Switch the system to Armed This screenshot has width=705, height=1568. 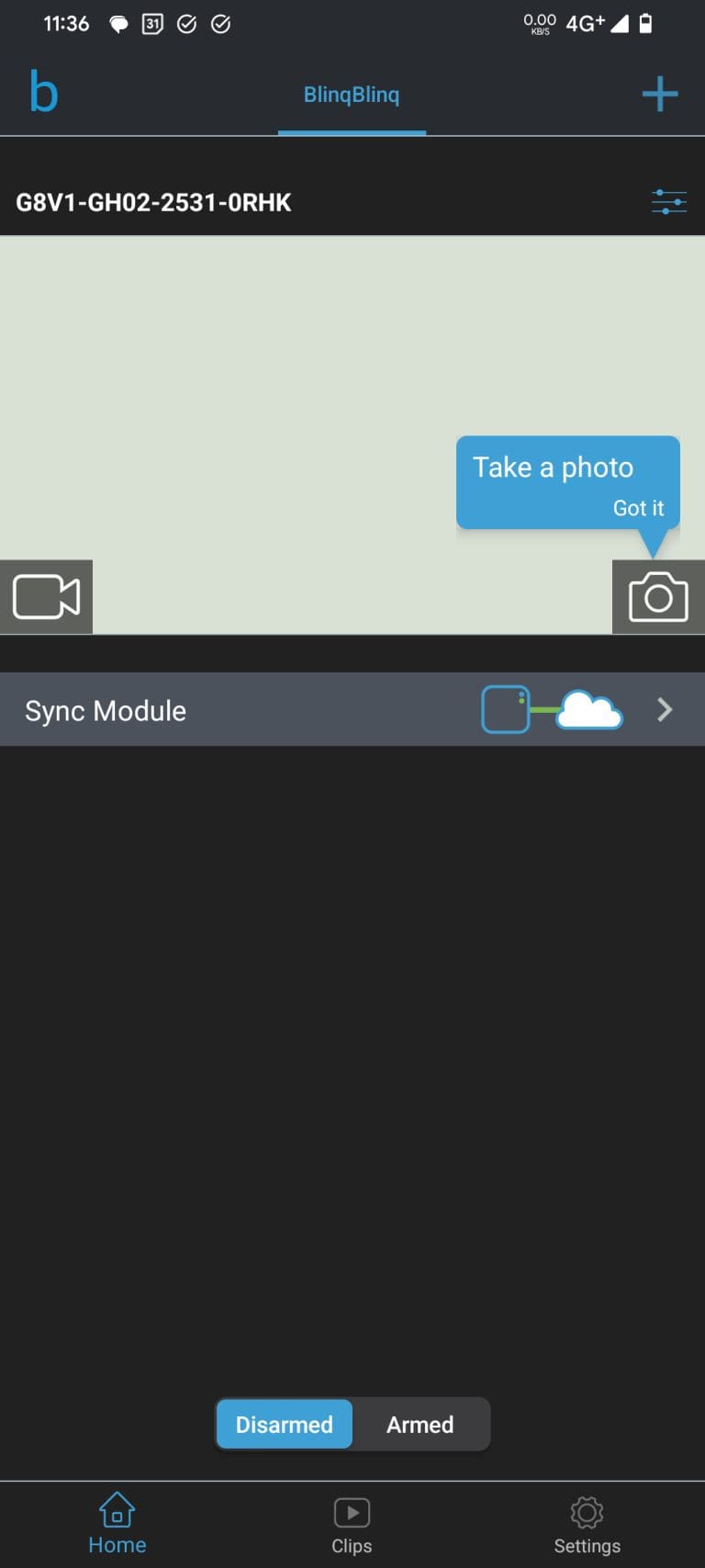point(420,1424)
